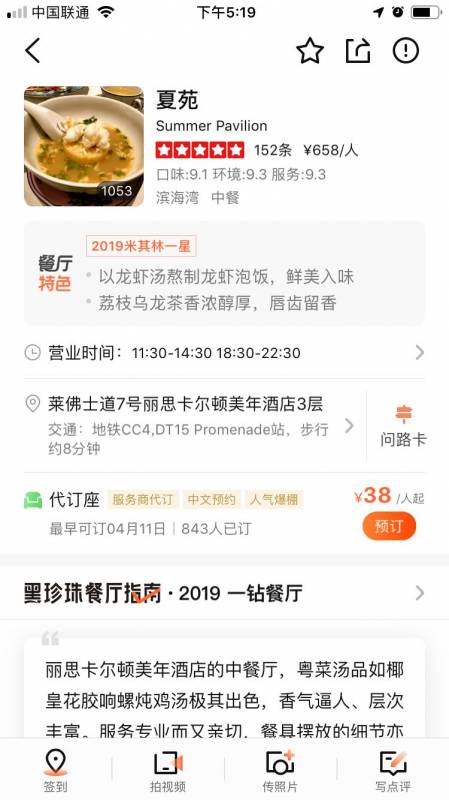449x800 pixels.
Task: Expand the 营业时间 business hours row
Action: (x=224, y=353)
